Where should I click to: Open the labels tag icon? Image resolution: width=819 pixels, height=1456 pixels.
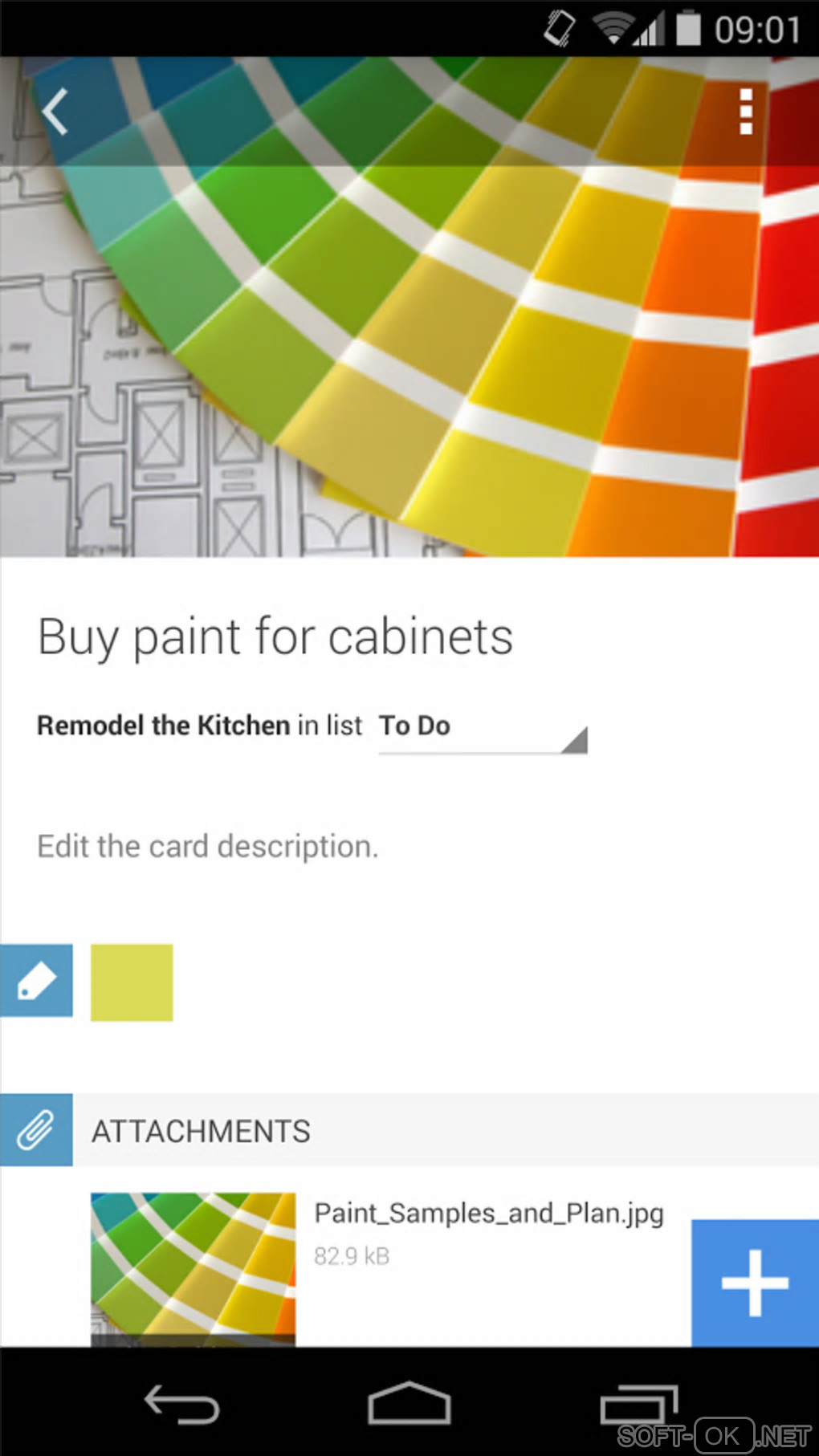pyautogui.click(x=36, y=981)
